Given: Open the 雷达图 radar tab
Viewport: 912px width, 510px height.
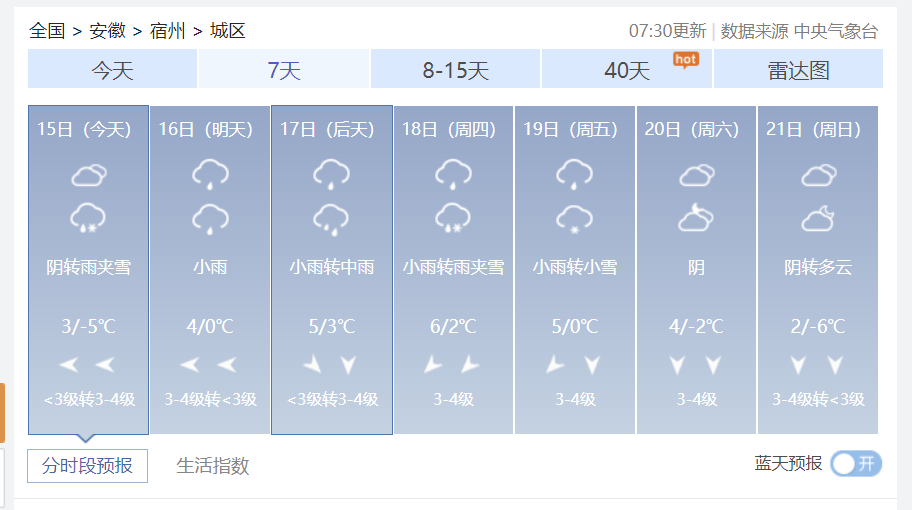Looking at the screenshot, I should [x=798, y=70].
